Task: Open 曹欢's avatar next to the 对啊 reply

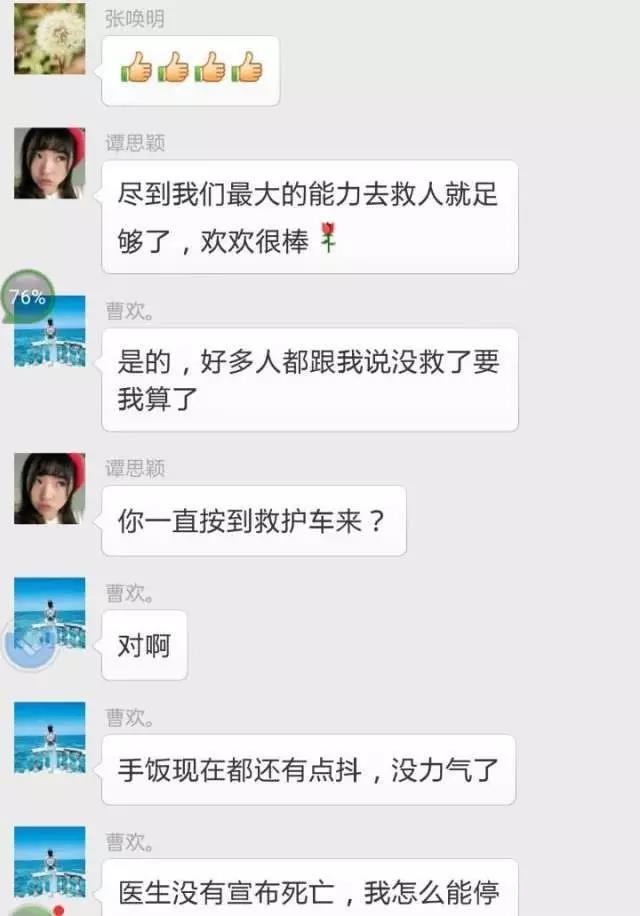Action: click(x=50, y=613)
